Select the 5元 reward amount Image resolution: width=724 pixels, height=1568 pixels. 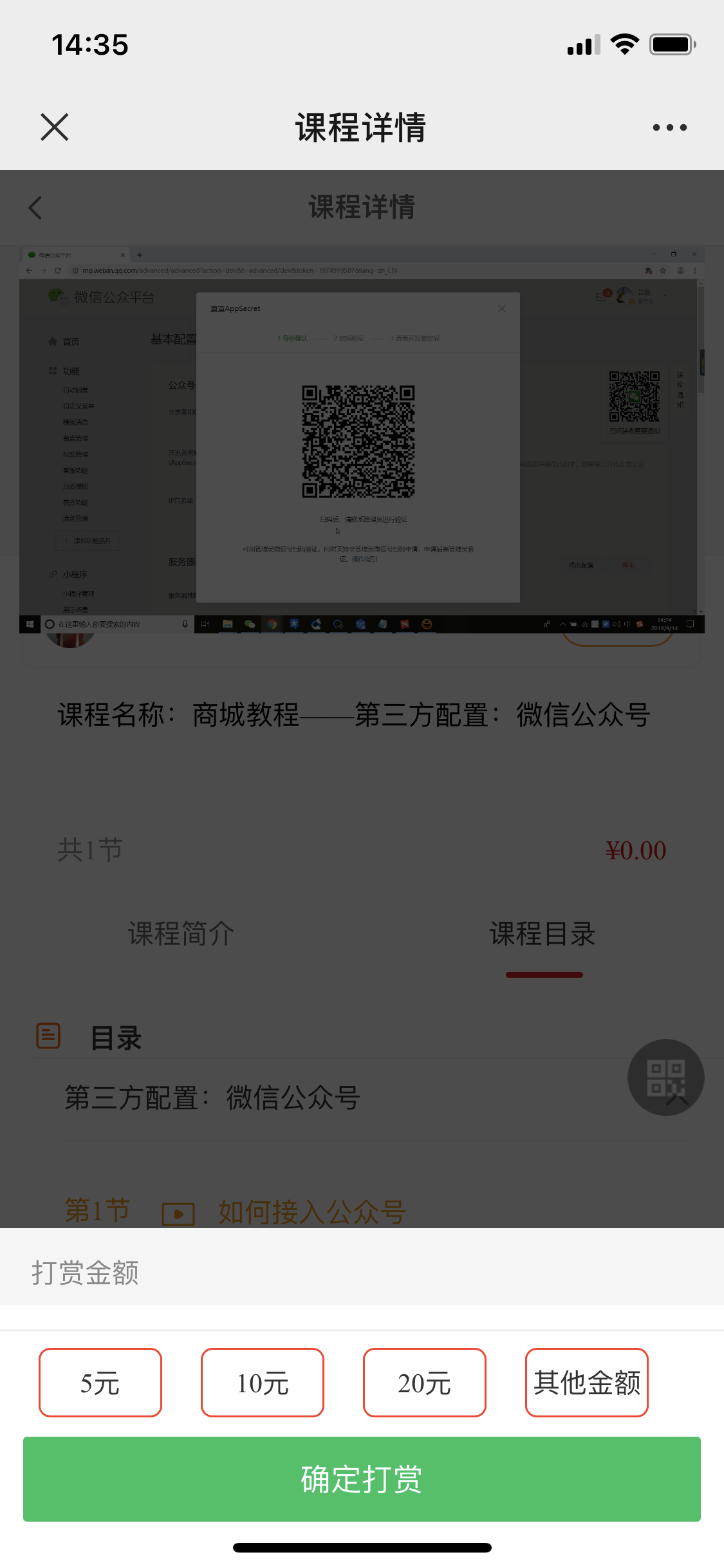[100, 1383]
